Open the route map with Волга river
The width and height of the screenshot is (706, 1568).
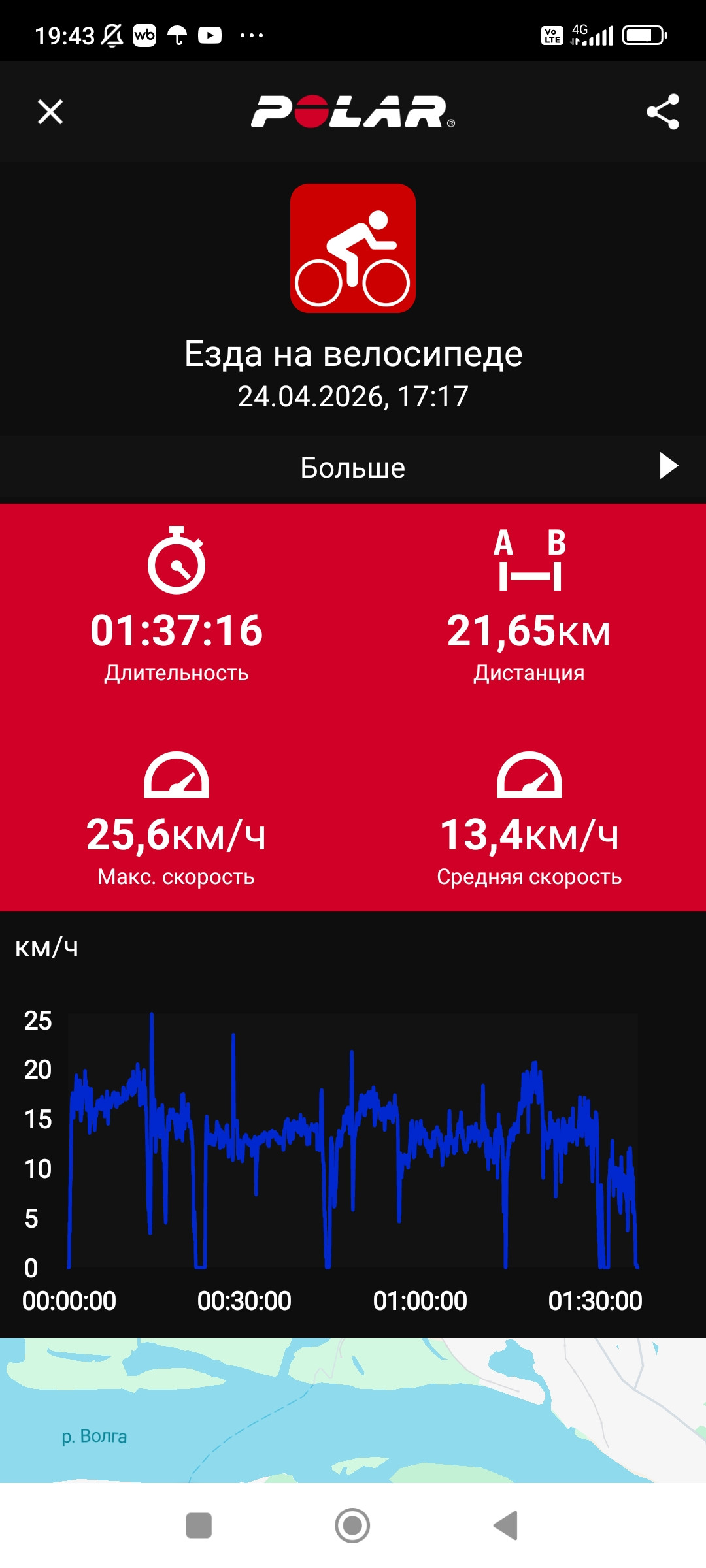point(353,1410)
